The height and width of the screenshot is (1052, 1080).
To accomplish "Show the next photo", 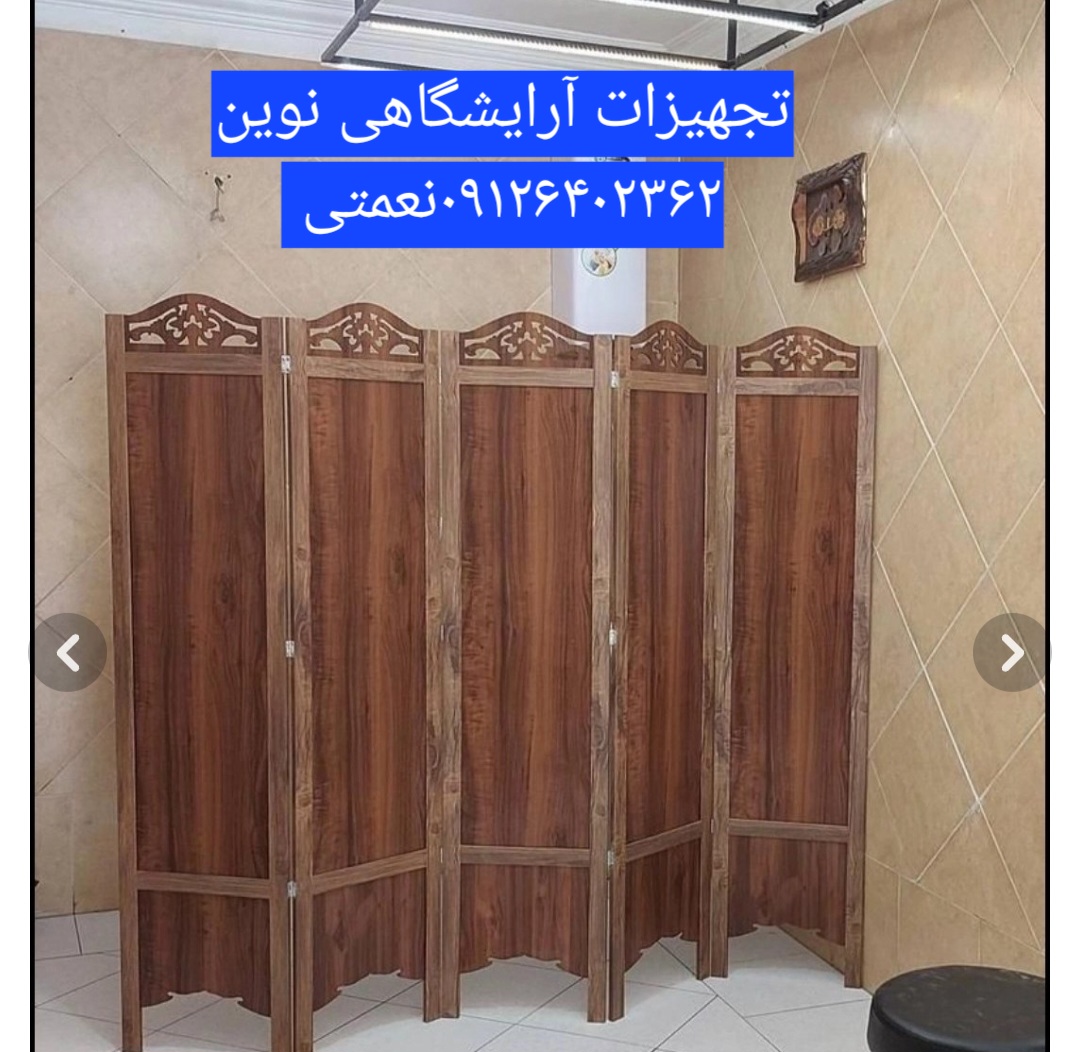I will click(1011, 653).
